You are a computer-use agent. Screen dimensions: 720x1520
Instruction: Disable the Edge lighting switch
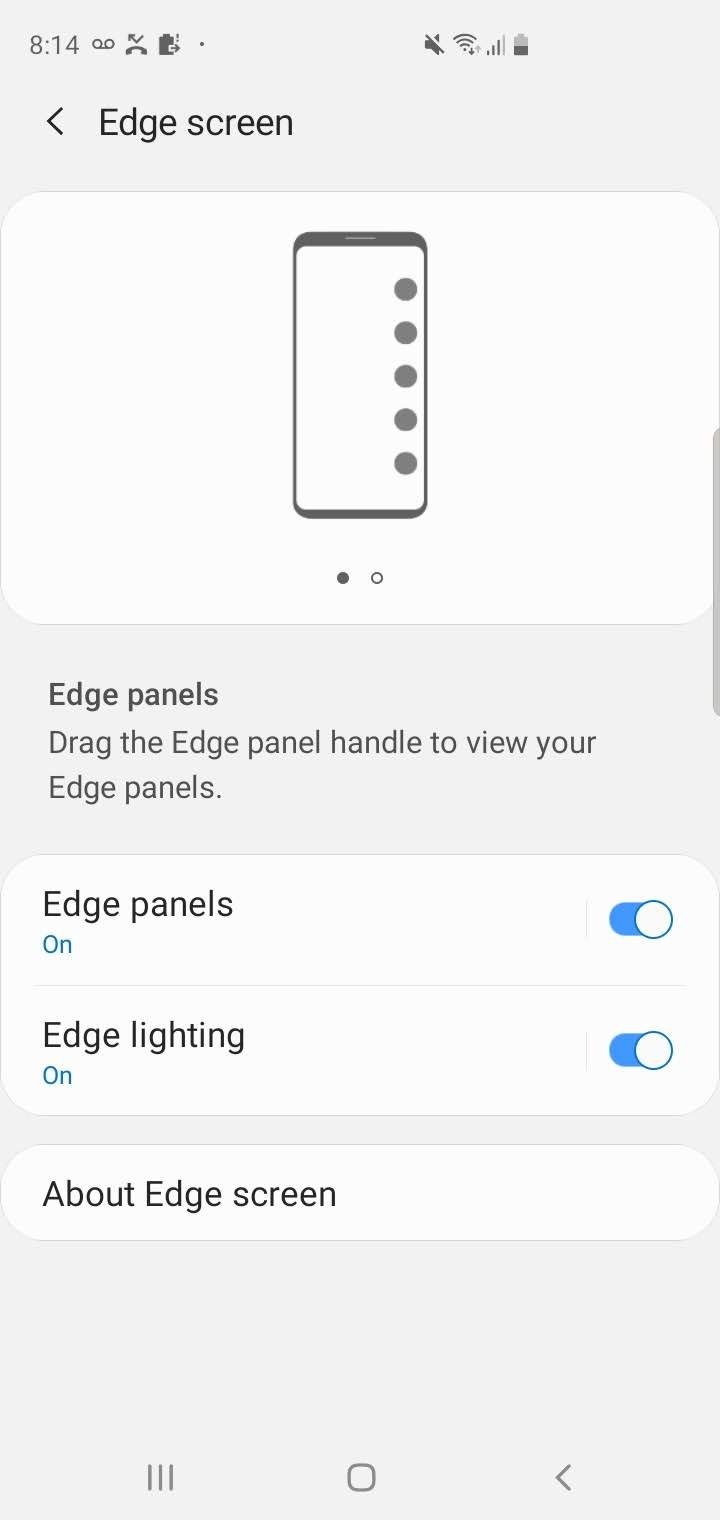pos(639,1050)
